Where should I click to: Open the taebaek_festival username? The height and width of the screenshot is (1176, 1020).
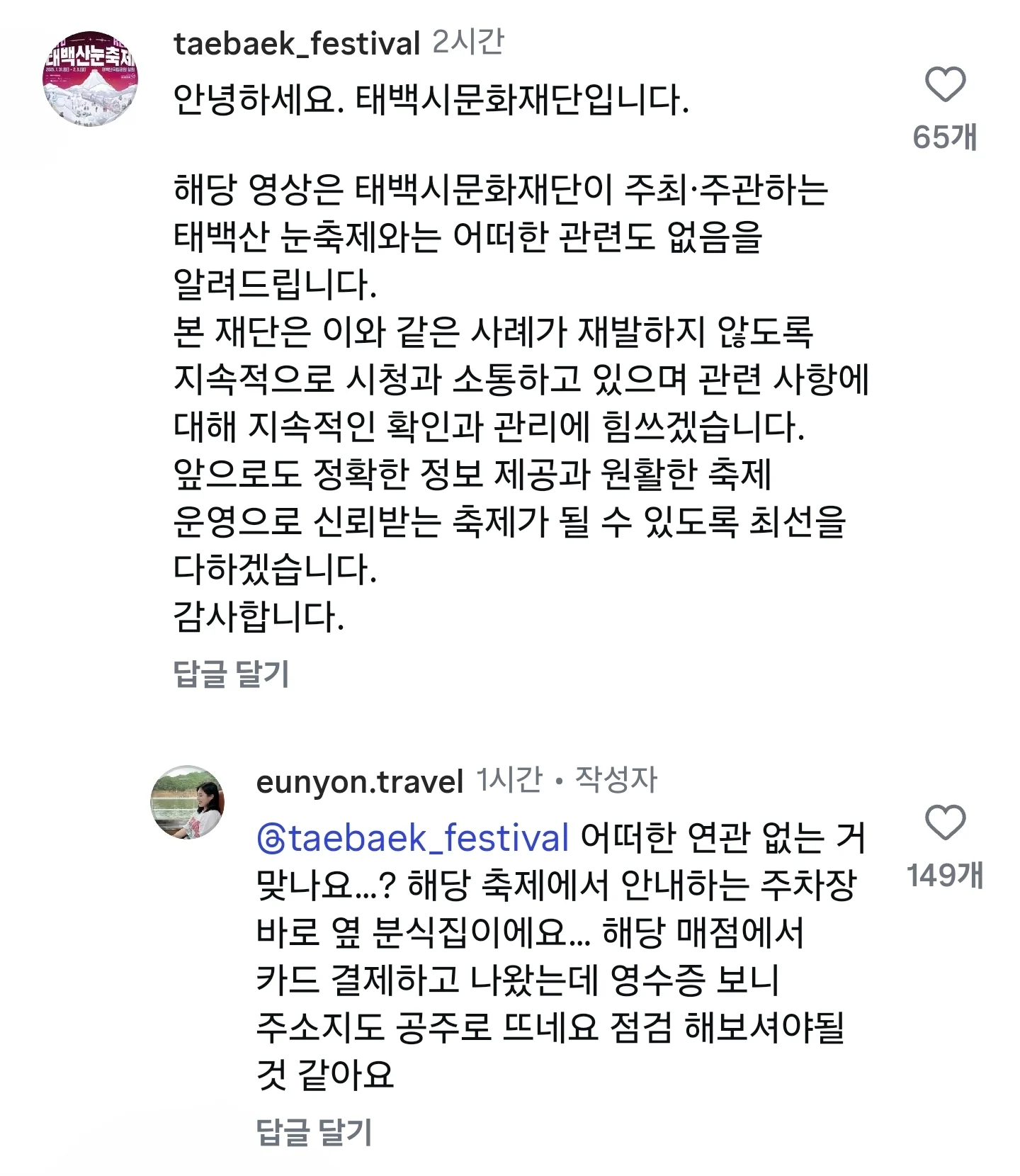[297, 44]
